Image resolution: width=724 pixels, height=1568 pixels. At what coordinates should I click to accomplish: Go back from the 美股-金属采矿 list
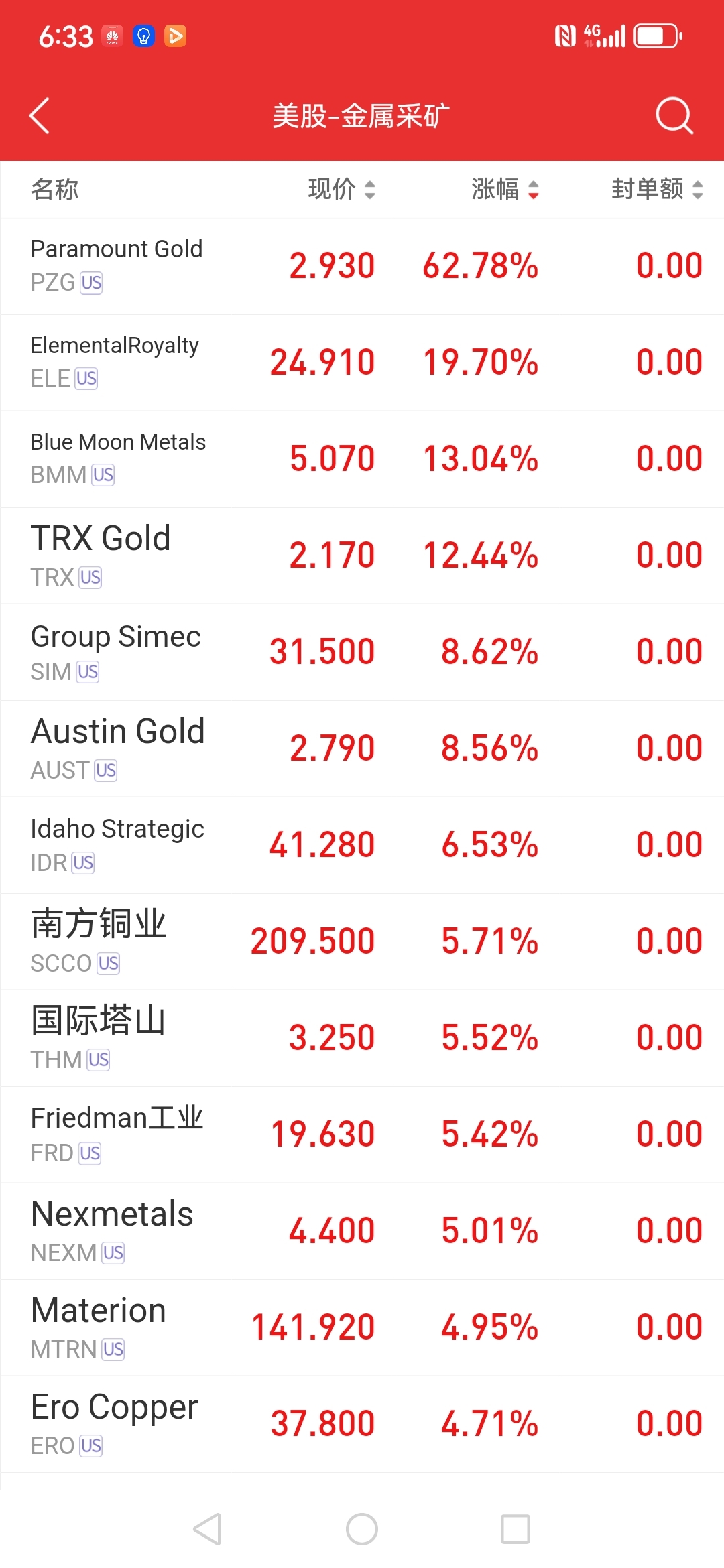click(x=40, y=116)
